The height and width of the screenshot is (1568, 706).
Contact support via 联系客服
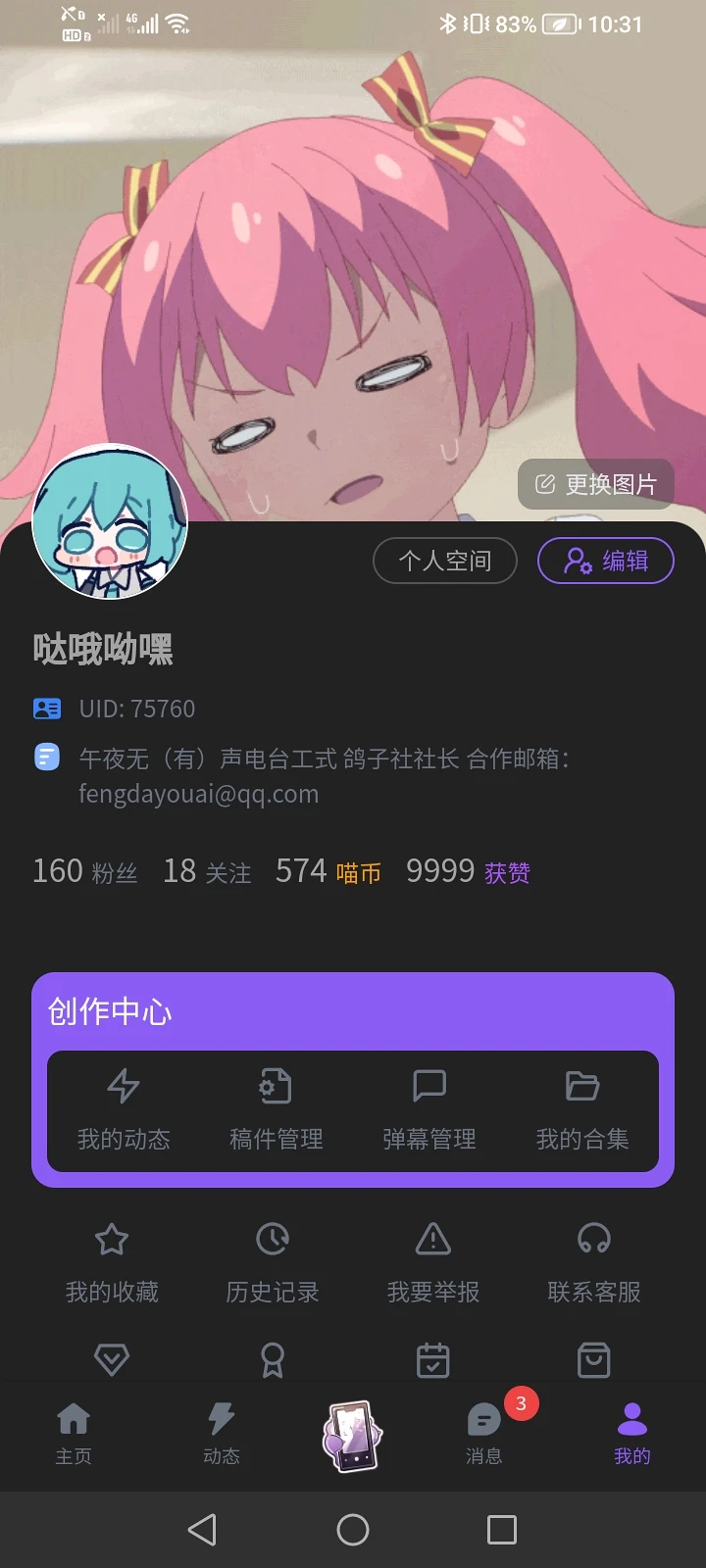coord(593,1264)
